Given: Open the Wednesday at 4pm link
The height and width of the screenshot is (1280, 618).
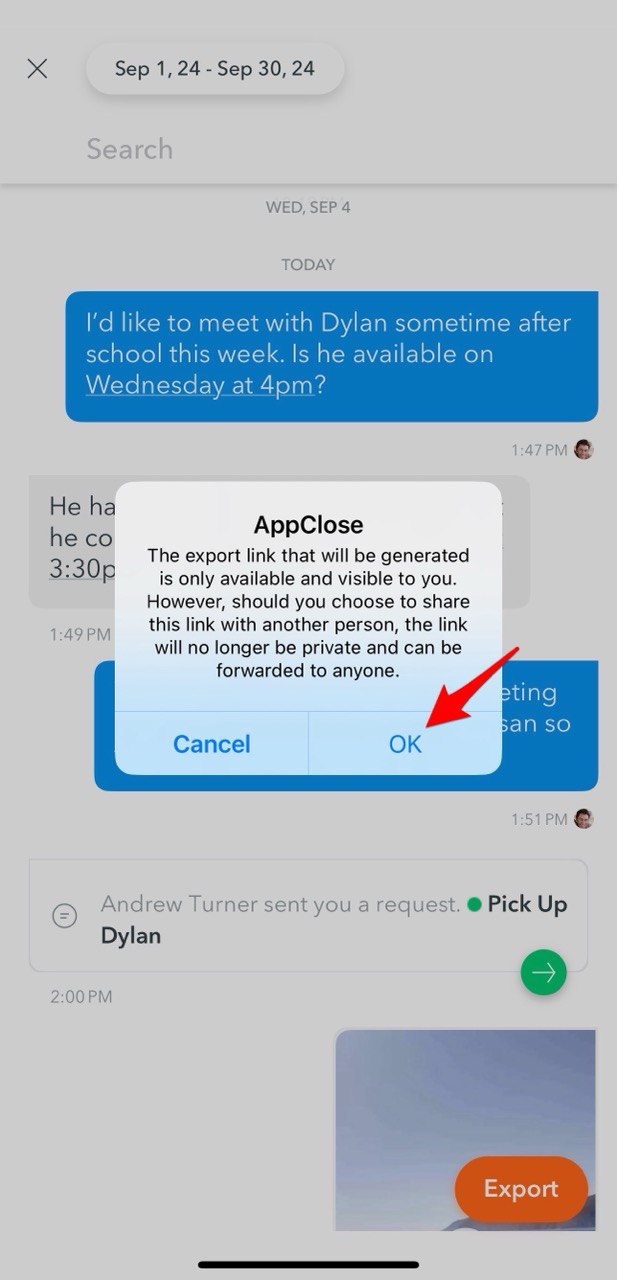Looking at the screenshot, I should [x=200, y=385].
